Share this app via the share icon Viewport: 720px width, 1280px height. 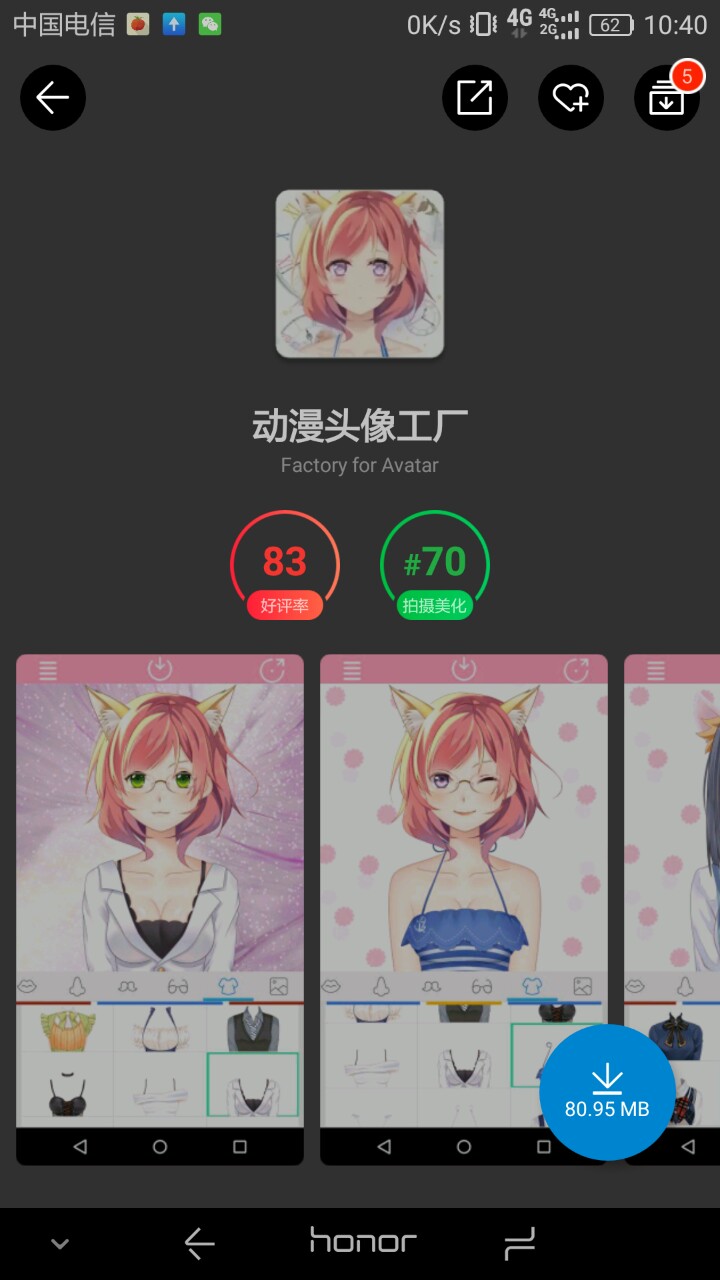(474, 97)
